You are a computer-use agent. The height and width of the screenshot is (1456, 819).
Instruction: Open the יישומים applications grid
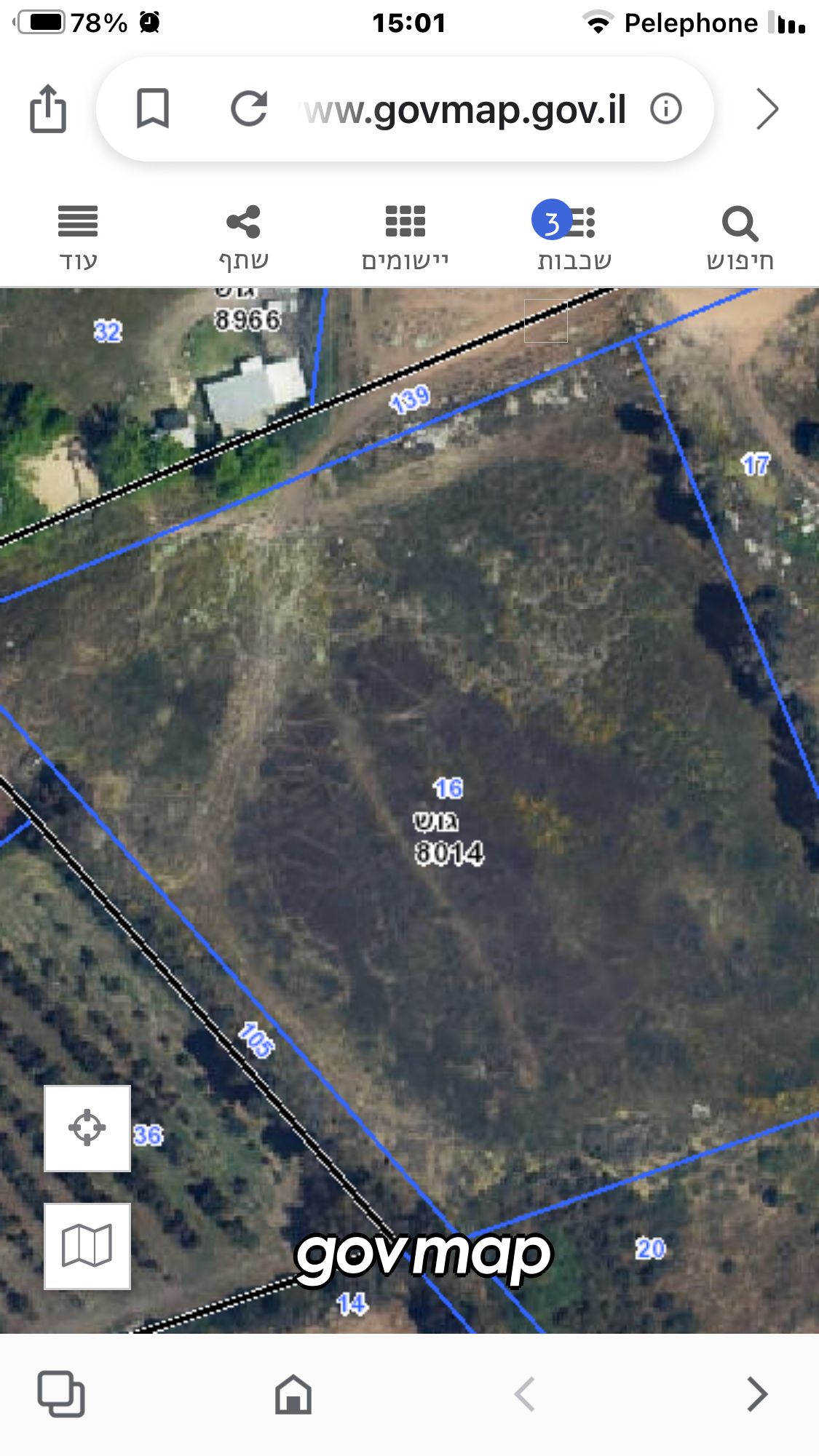pyautogui.click(x=405, y=236)
